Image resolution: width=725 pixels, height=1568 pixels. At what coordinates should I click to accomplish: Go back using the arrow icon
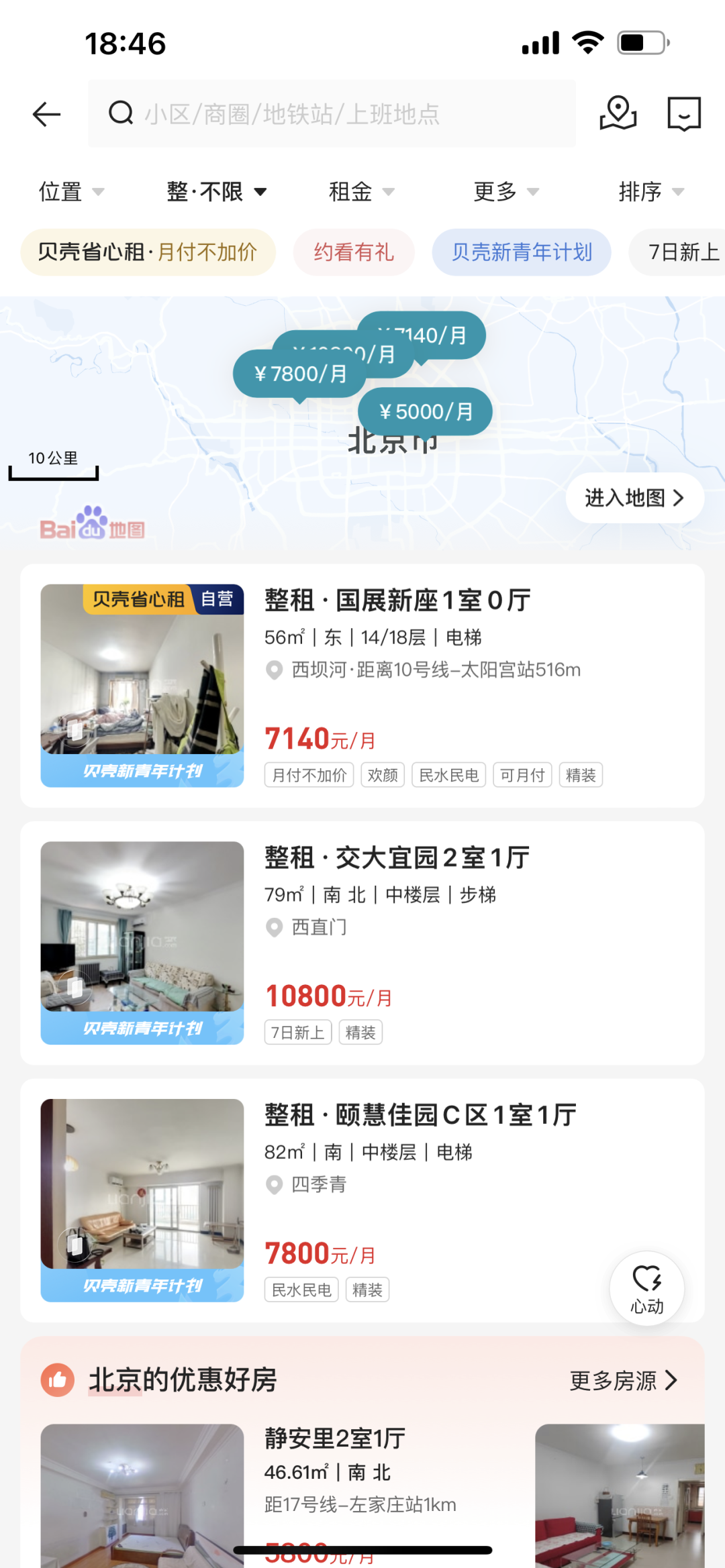(47, 114)
